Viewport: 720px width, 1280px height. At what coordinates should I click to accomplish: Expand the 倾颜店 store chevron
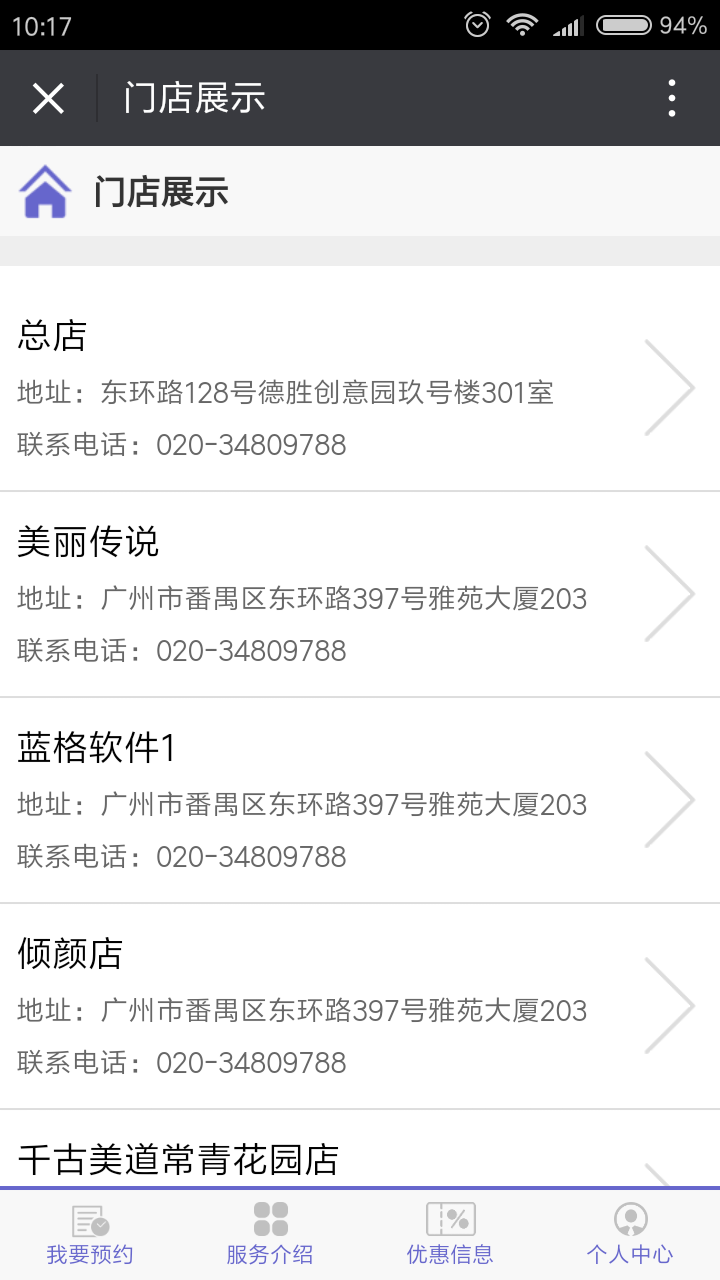tap(669, 1004)
